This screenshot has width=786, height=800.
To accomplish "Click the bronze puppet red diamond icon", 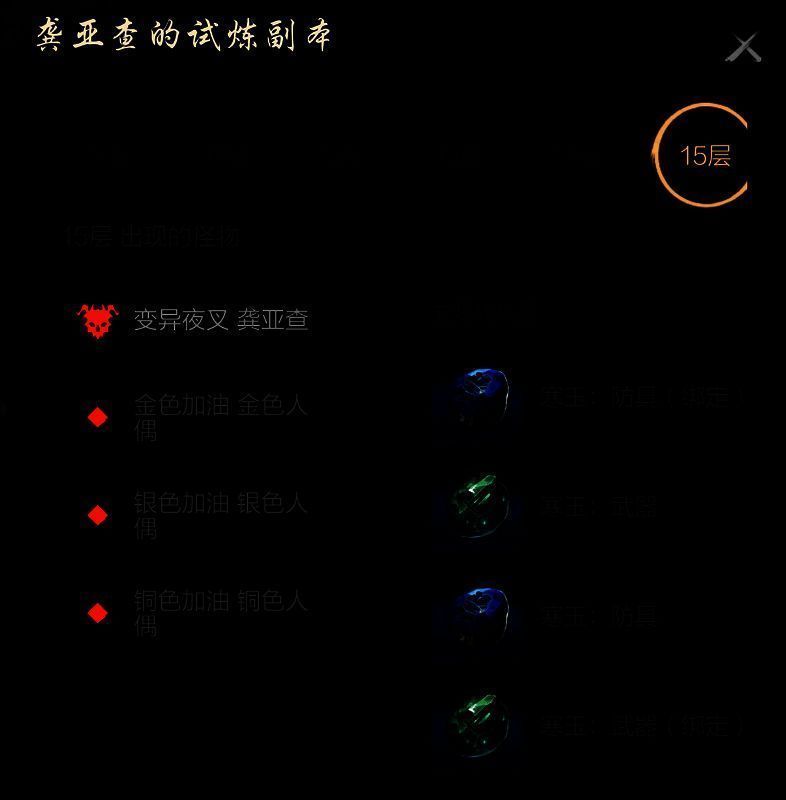I will [x=97, y=615].
